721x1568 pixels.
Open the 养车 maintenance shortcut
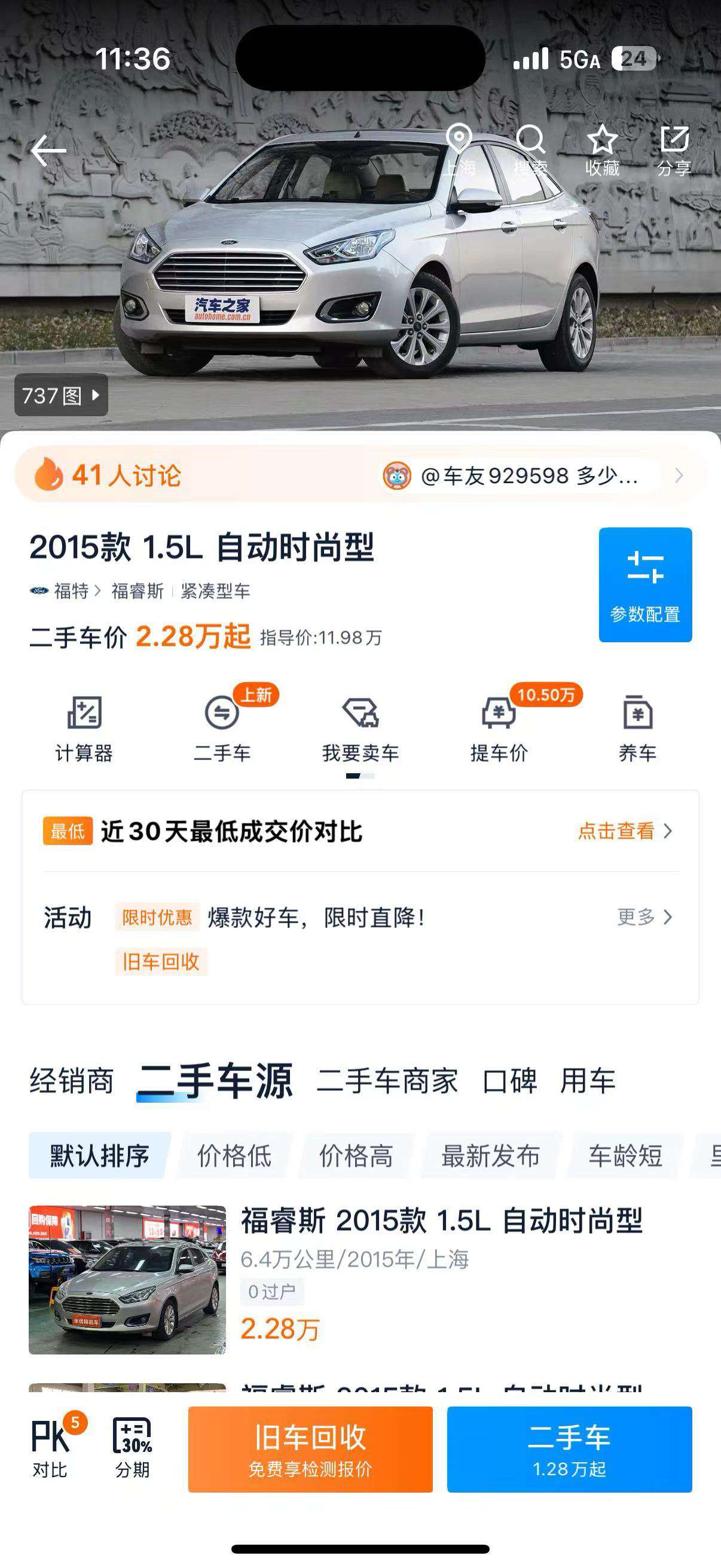coord(637,728)
